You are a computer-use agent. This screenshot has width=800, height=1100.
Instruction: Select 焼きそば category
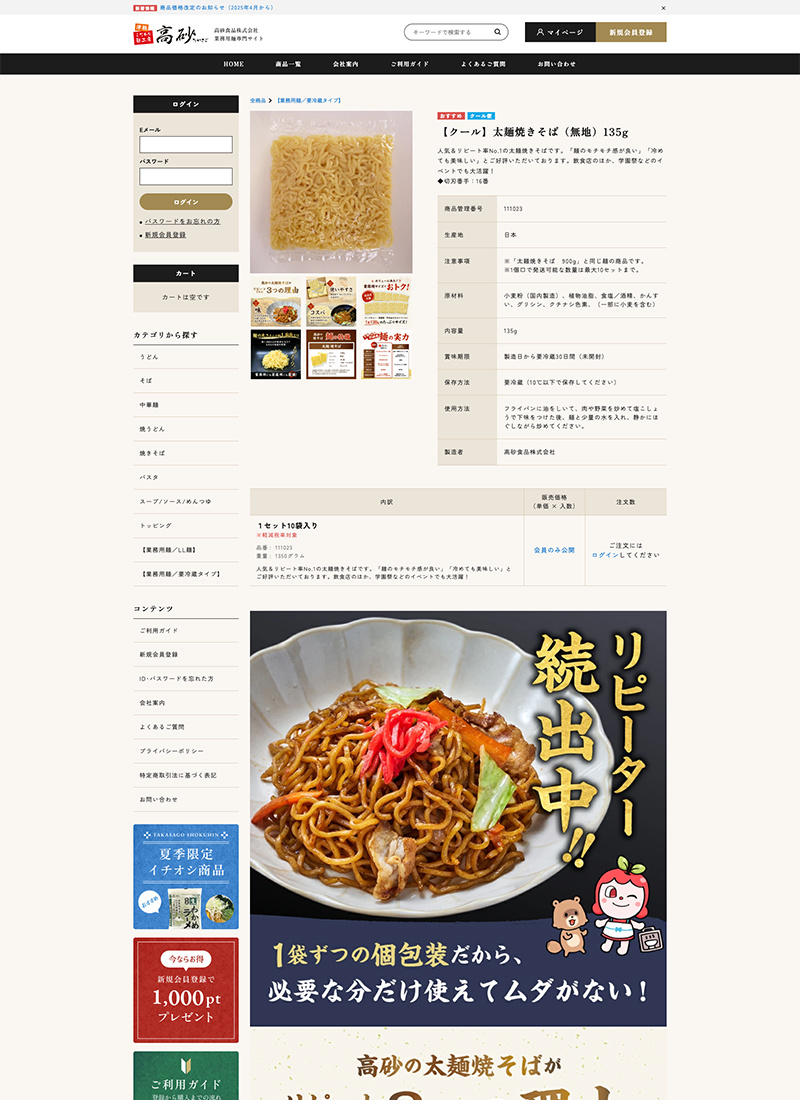(152, 453)
